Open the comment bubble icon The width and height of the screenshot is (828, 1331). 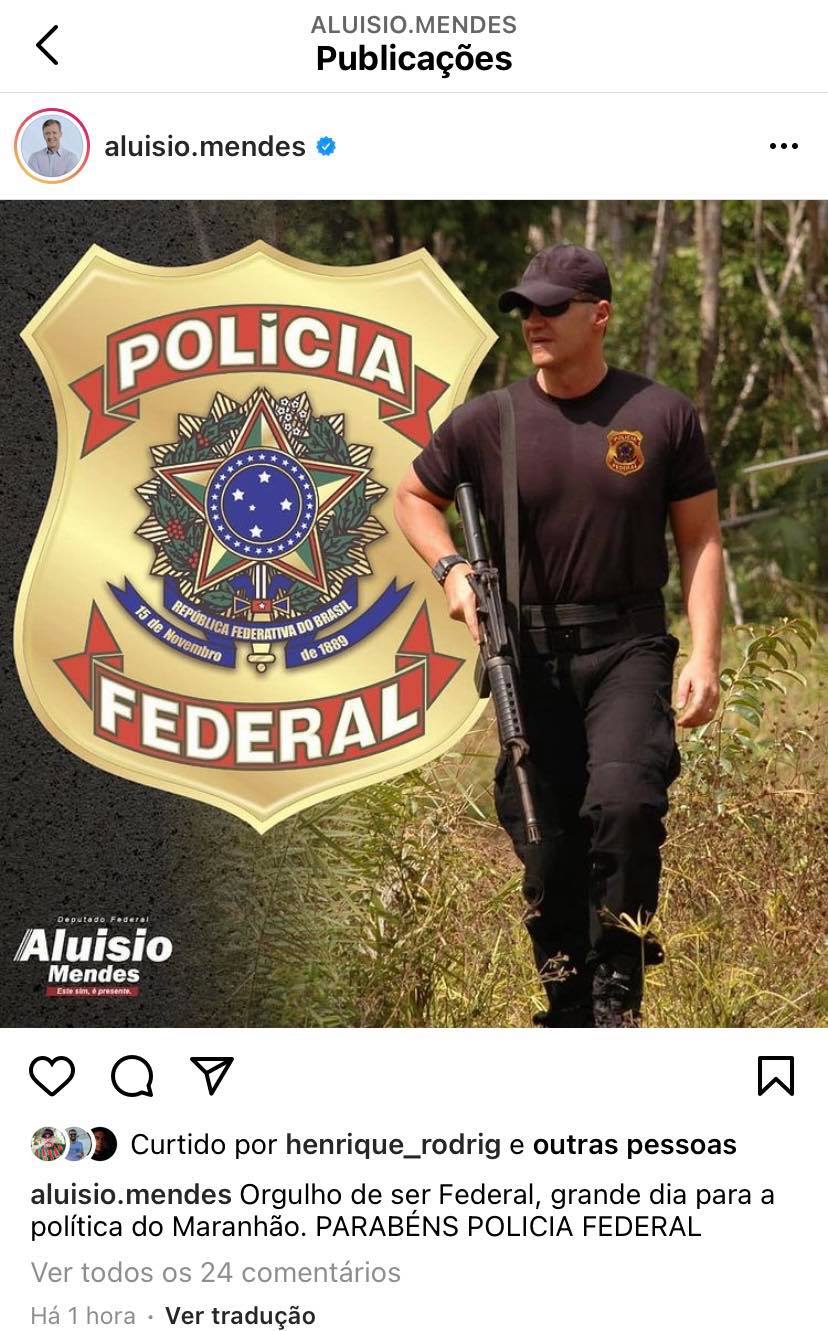[x=132, y=1076]
